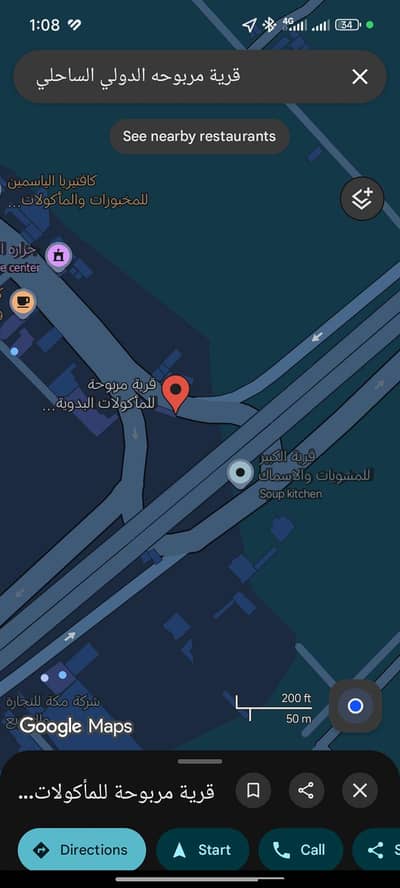The image size is (400, 888).
Task: Save this place with the bookmark icon
Action: [x=253, y=790]
